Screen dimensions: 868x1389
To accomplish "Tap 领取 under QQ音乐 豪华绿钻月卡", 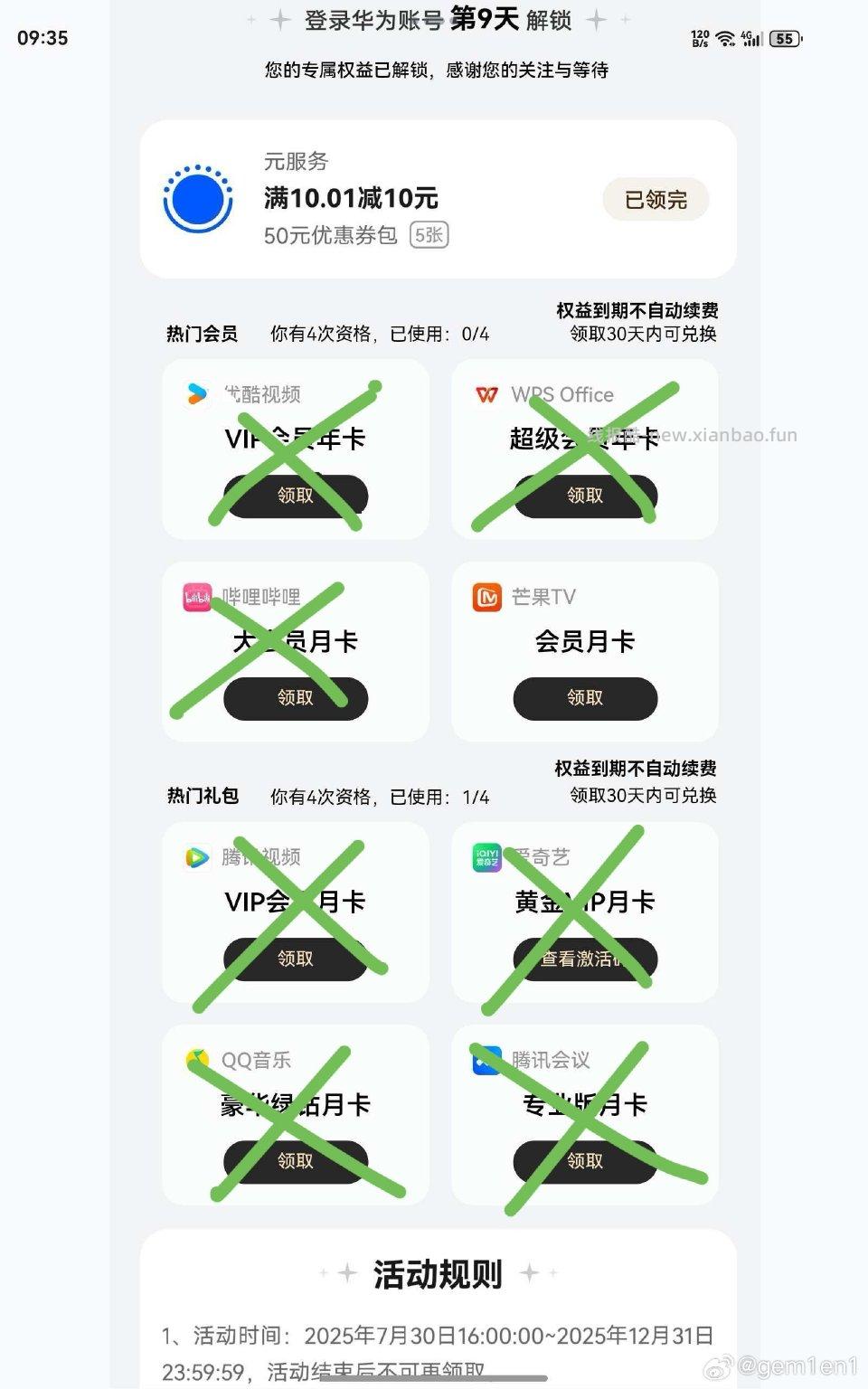I will [295, 1162].
